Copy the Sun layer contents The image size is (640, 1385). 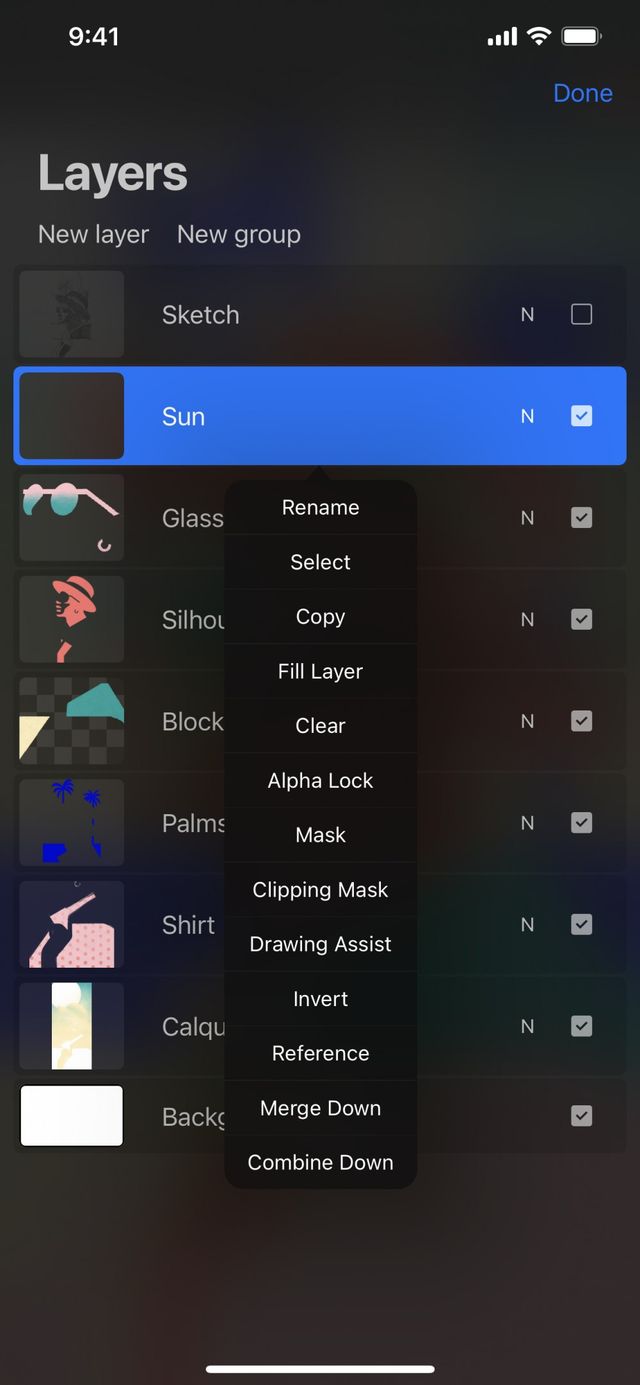(320, 617)
